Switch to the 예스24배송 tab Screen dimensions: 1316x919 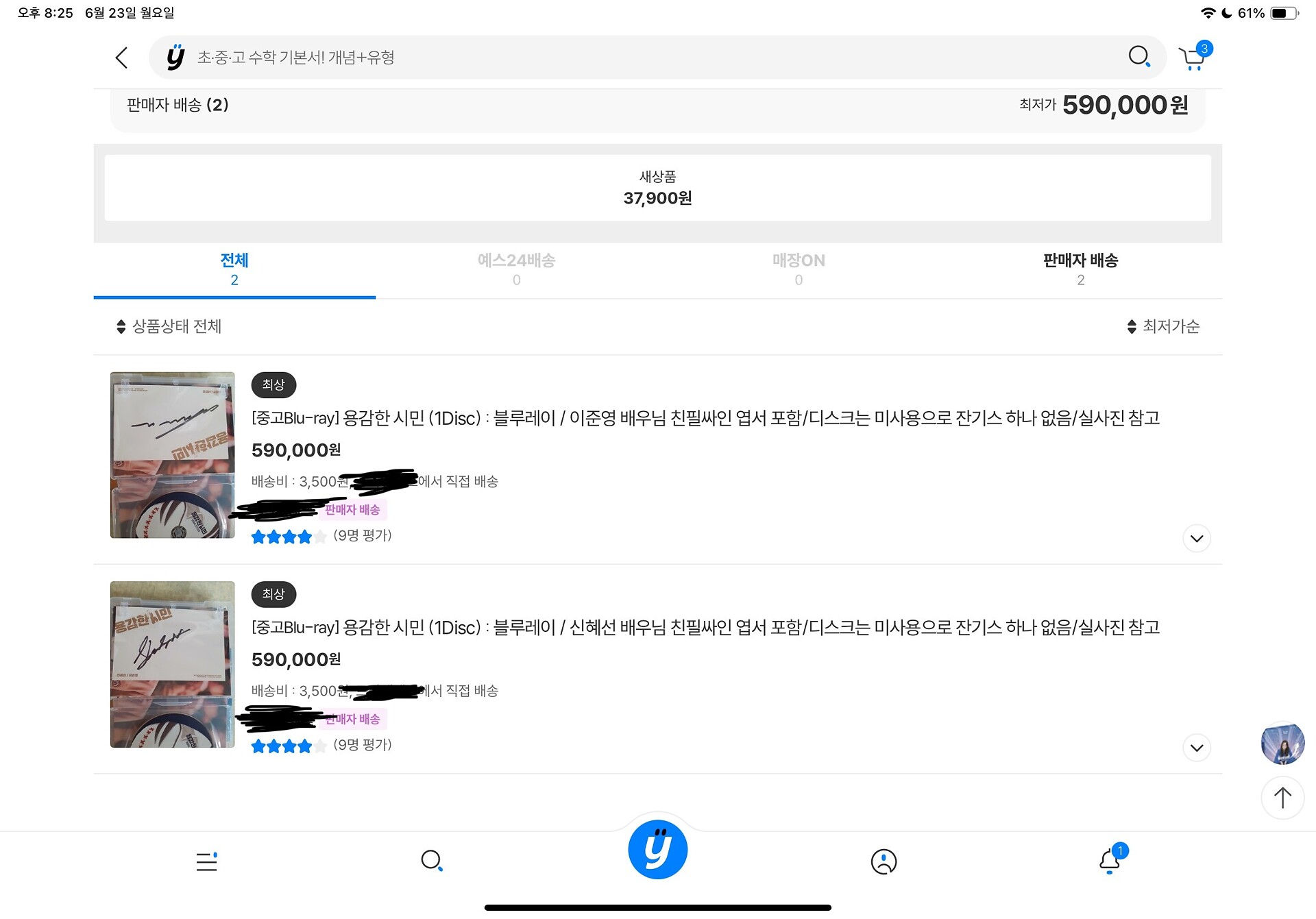point(516,270)
